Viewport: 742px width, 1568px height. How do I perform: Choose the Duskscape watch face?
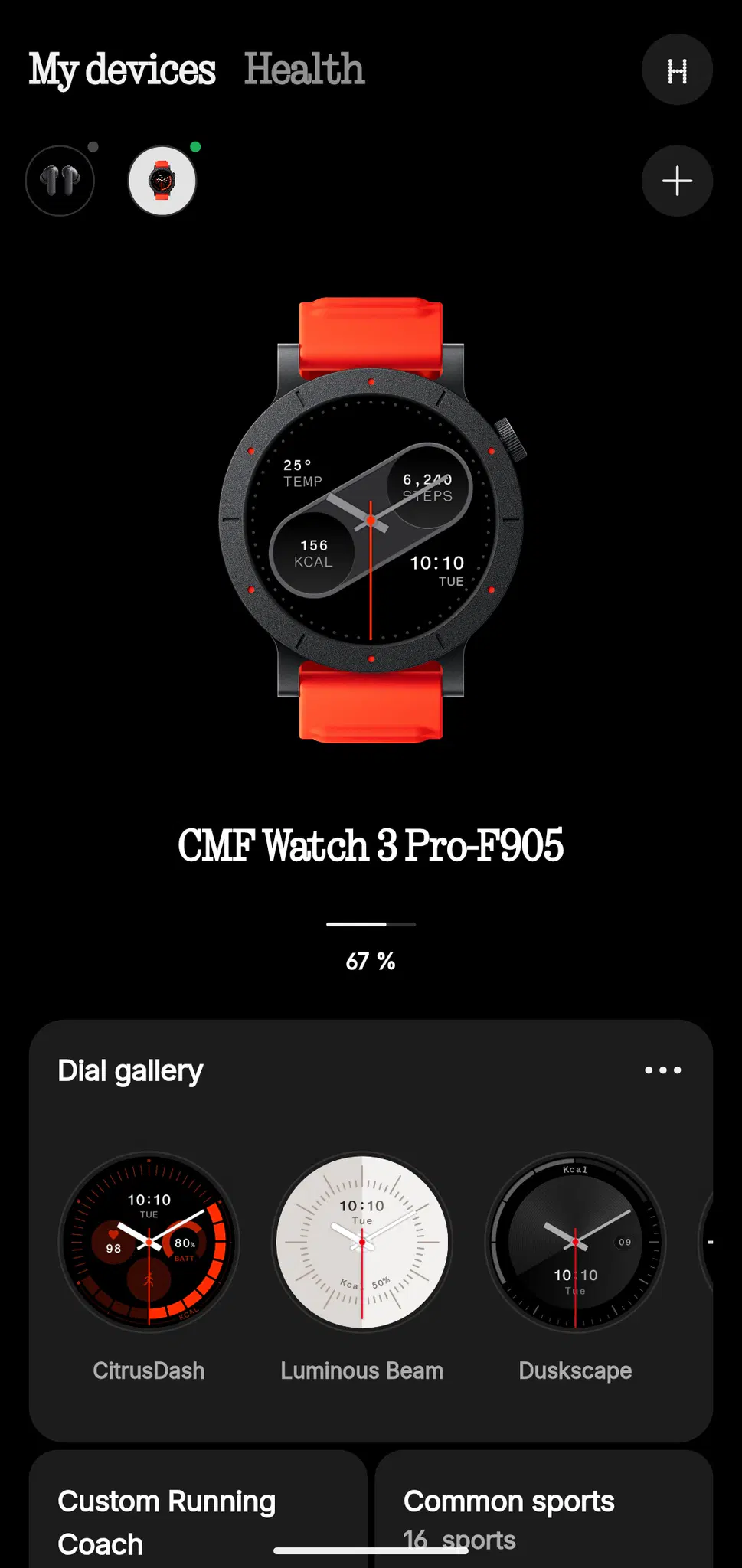[575, 1242]
